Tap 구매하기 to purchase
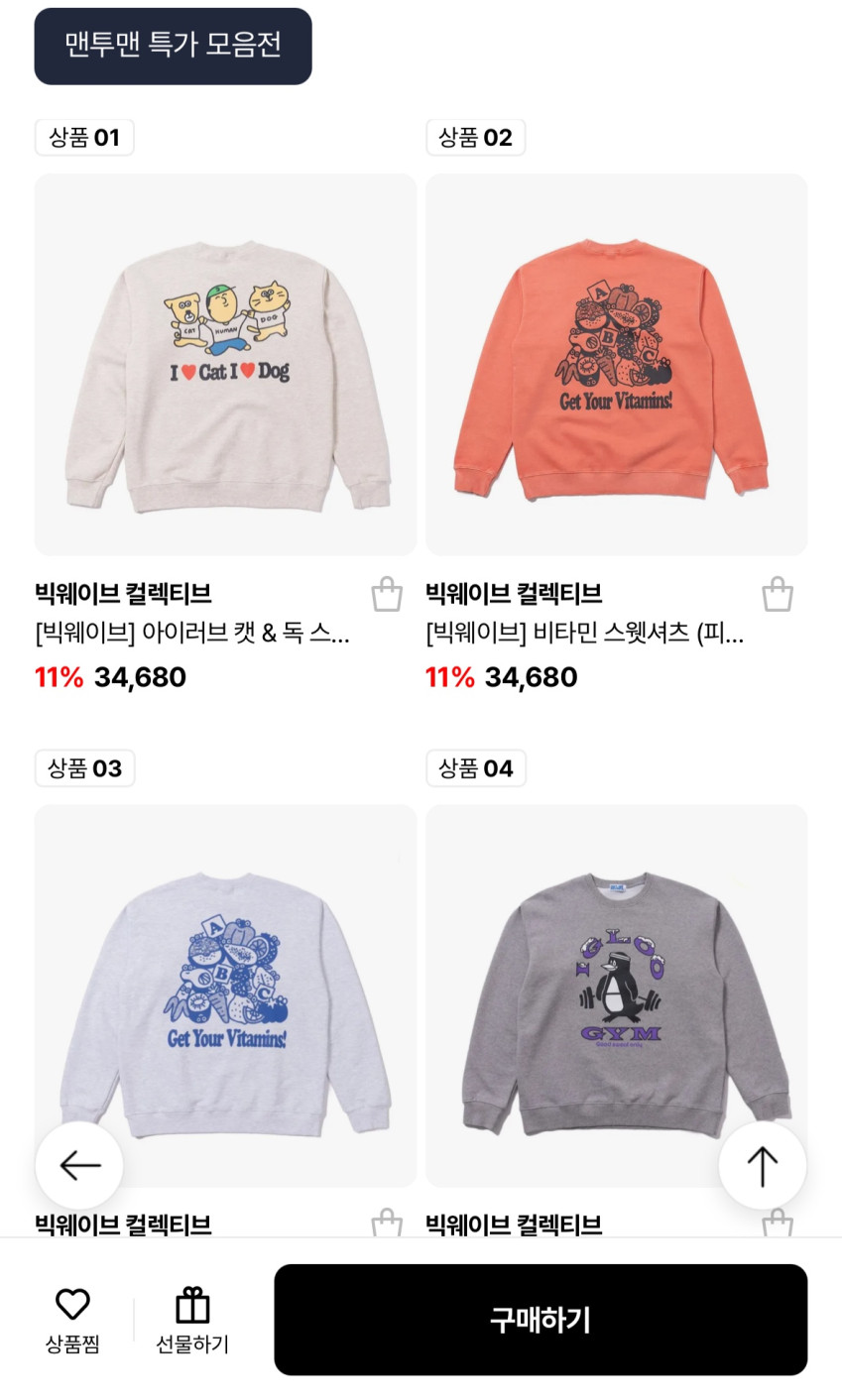842x1400 pixels. click(541, 1320)
